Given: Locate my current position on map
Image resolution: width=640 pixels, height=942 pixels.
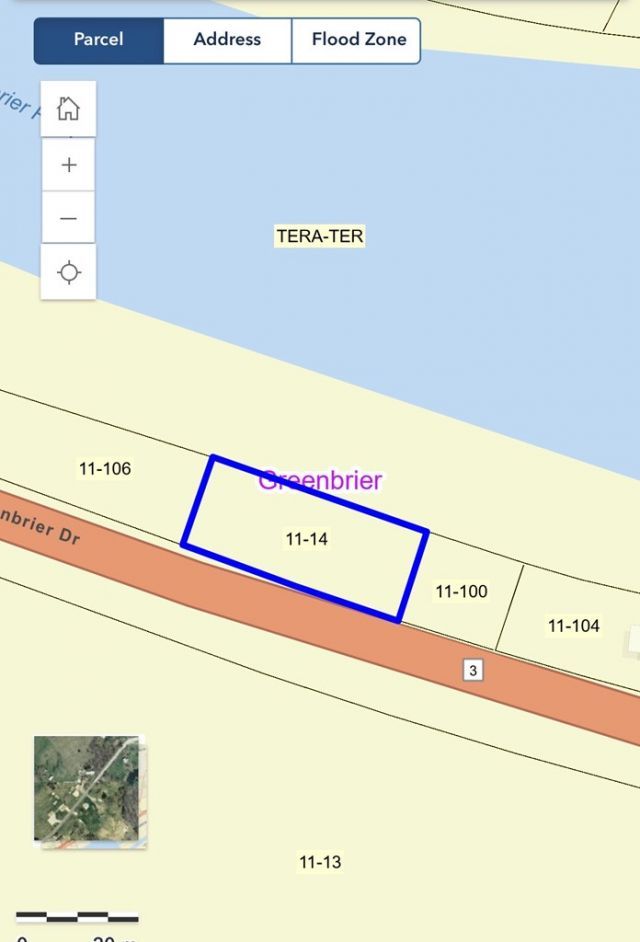Looking at the screenshot, I should 68,272.
